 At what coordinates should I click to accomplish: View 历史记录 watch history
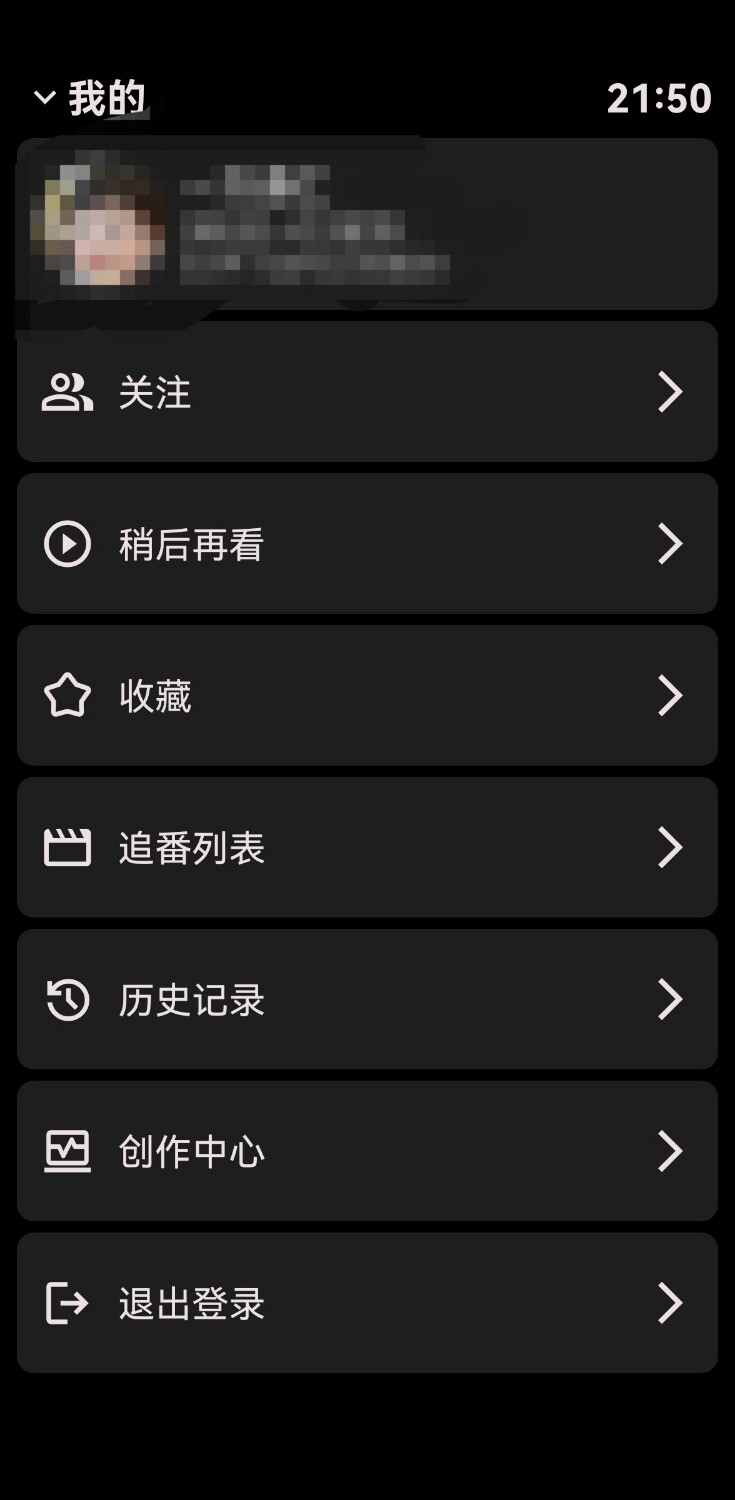tap(367, 1000)
